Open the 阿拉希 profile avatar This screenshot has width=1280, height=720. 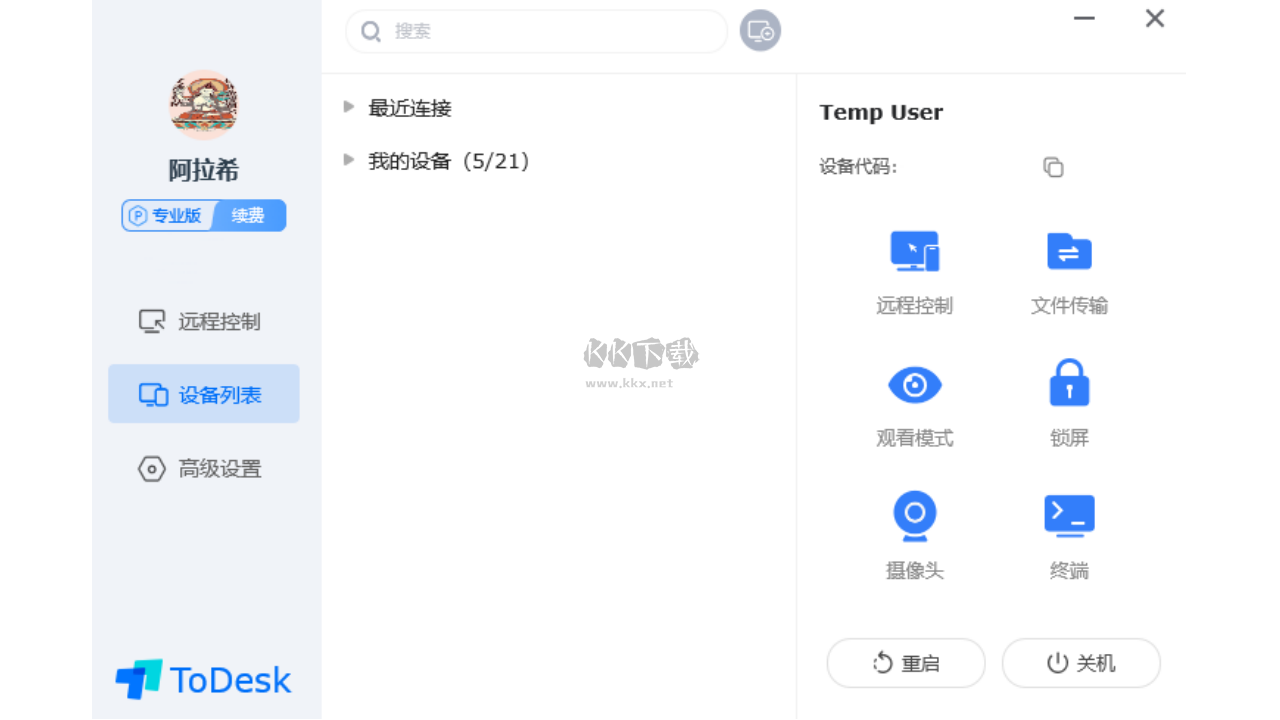click(x=204, y=105)
